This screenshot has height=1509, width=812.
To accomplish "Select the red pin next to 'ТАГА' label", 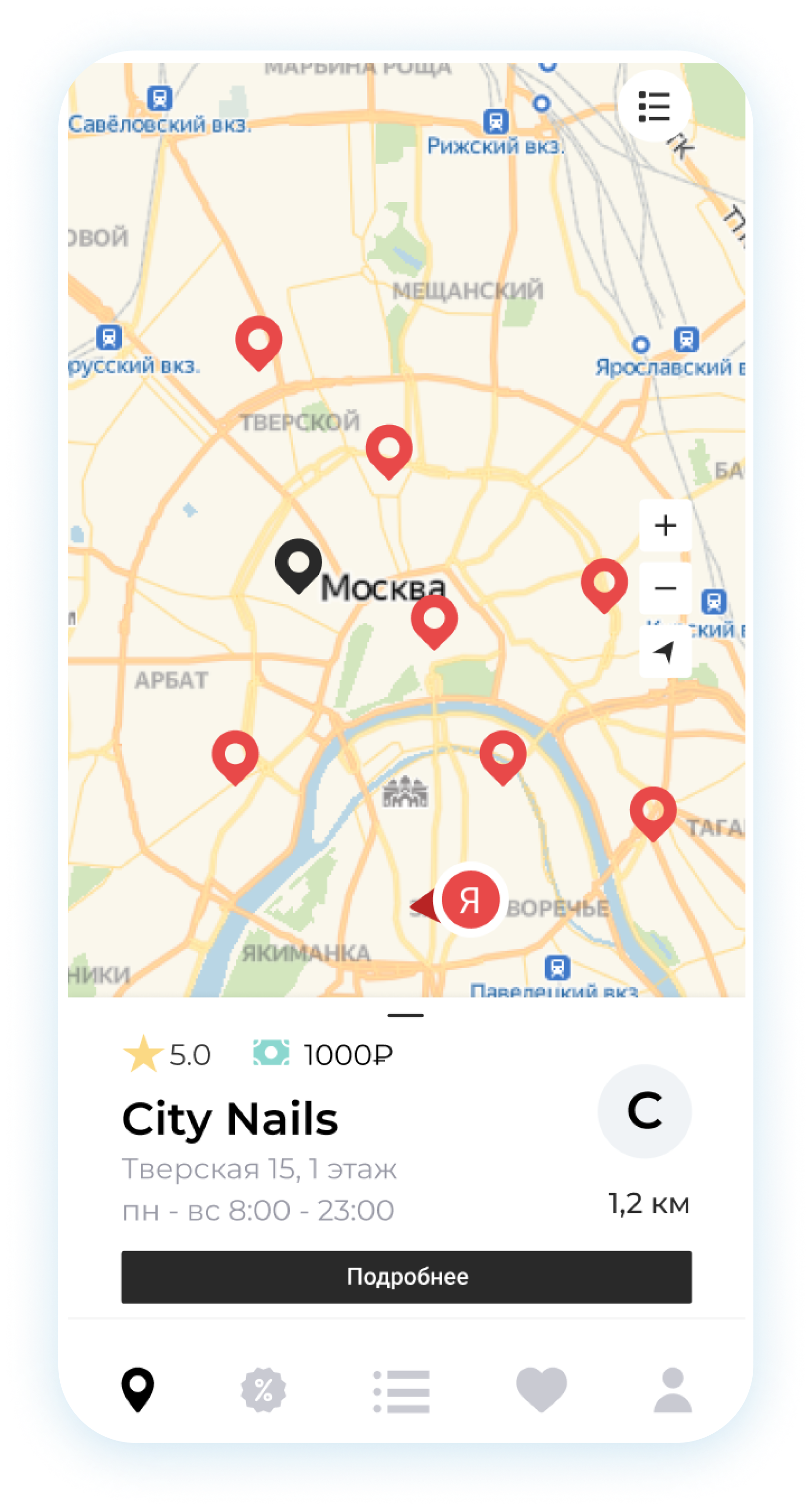I will (x=653, y=811).
